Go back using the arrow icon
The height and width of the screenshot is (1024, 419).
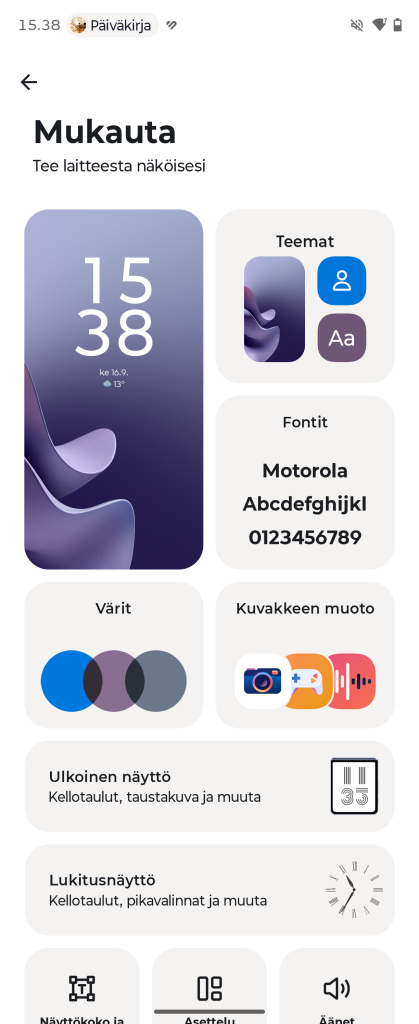[29, 82]
